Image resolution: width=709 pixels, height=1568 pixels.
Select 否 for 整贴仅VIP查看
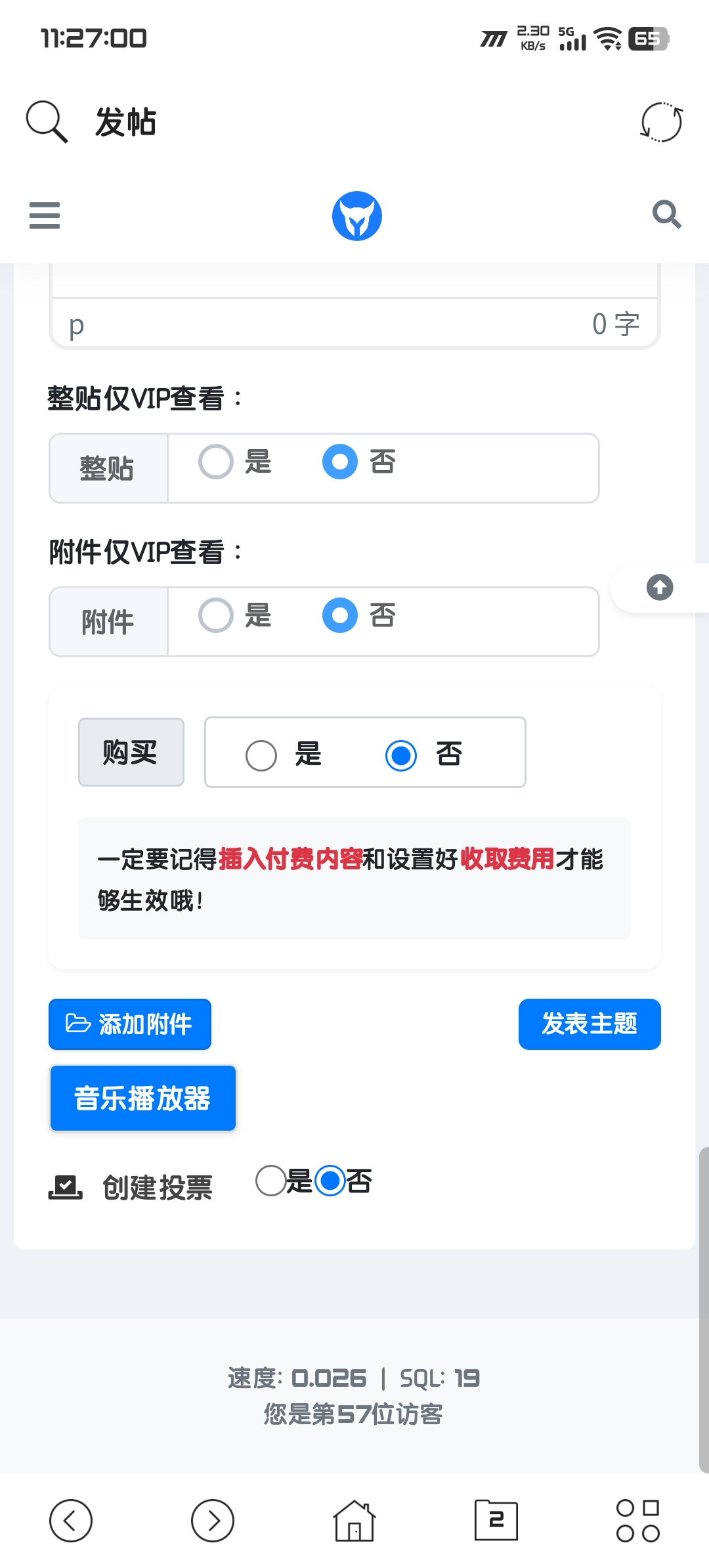tap(340, 462)
